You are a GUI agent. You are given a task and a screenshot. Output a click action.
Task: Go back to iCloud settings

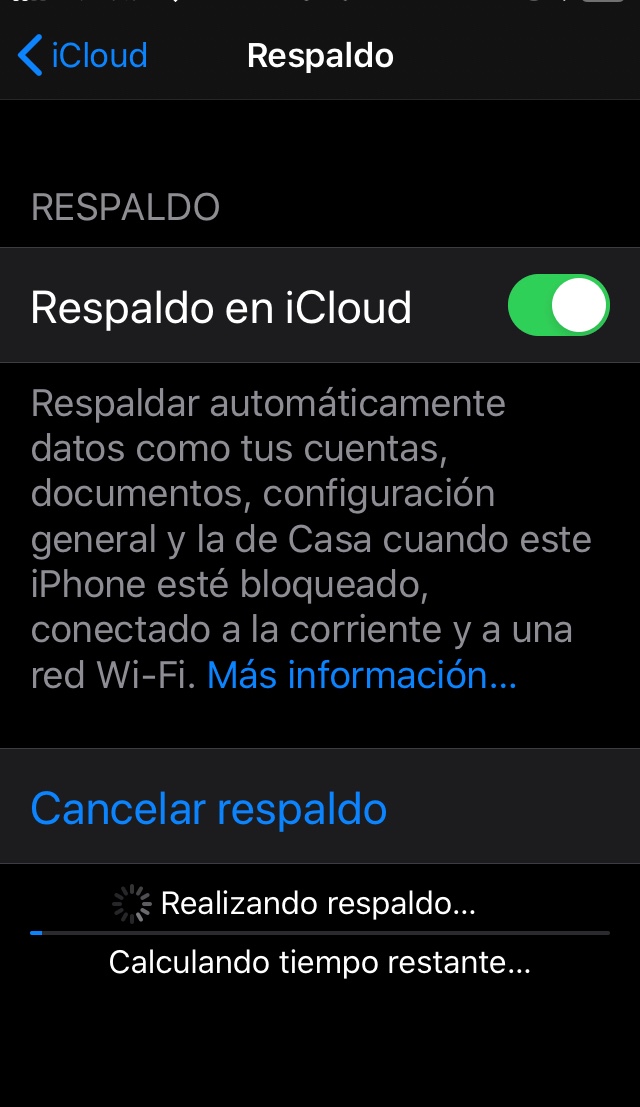[83, 55]
